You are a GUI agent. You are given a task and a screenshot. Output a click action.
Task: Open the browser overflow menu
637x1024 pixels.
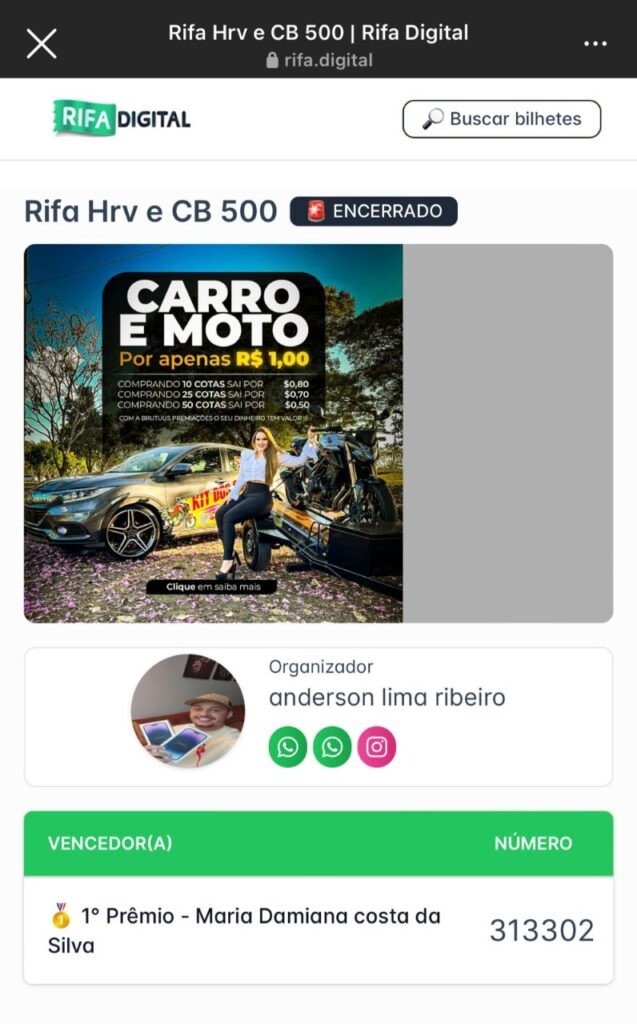(595, 44)
